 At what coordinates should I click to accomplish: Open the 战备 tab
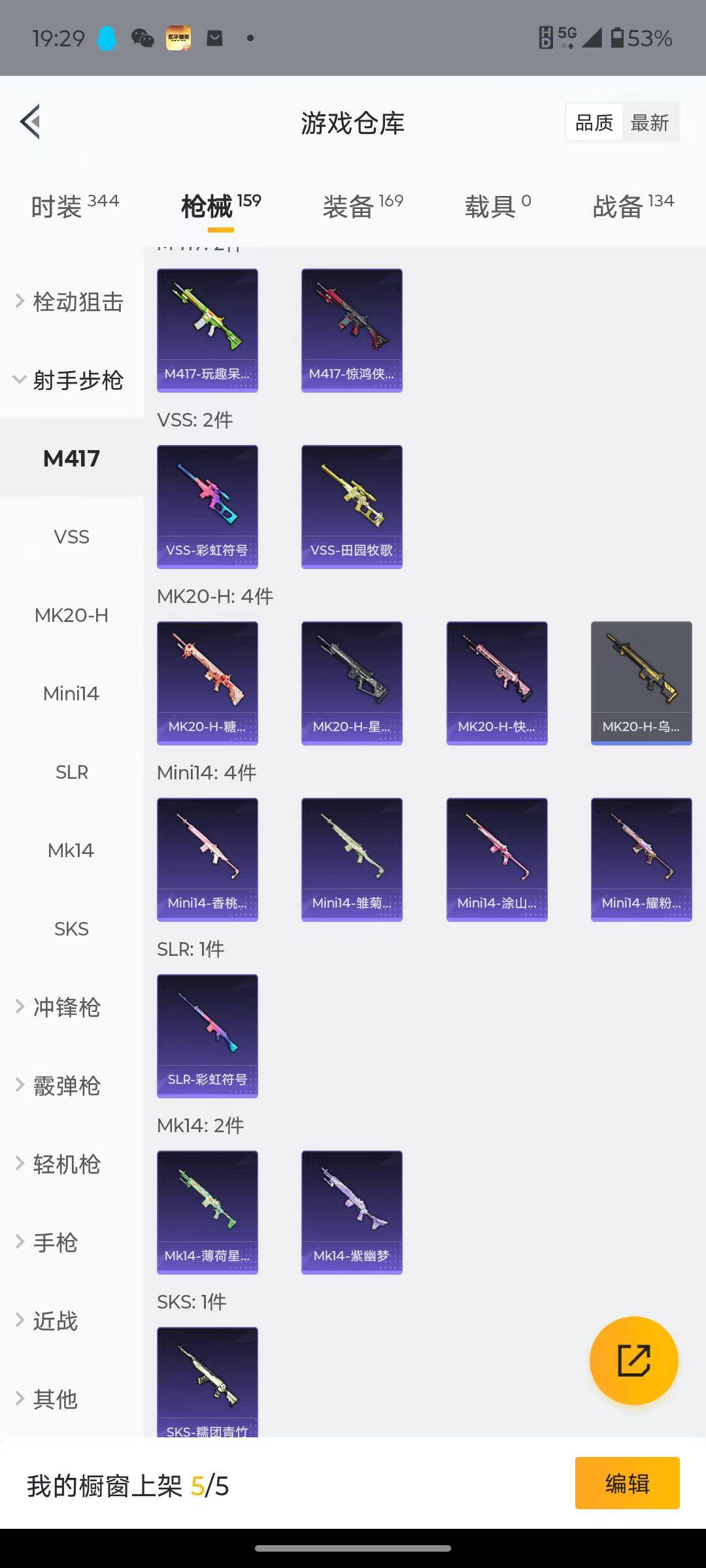pos(632,206)
